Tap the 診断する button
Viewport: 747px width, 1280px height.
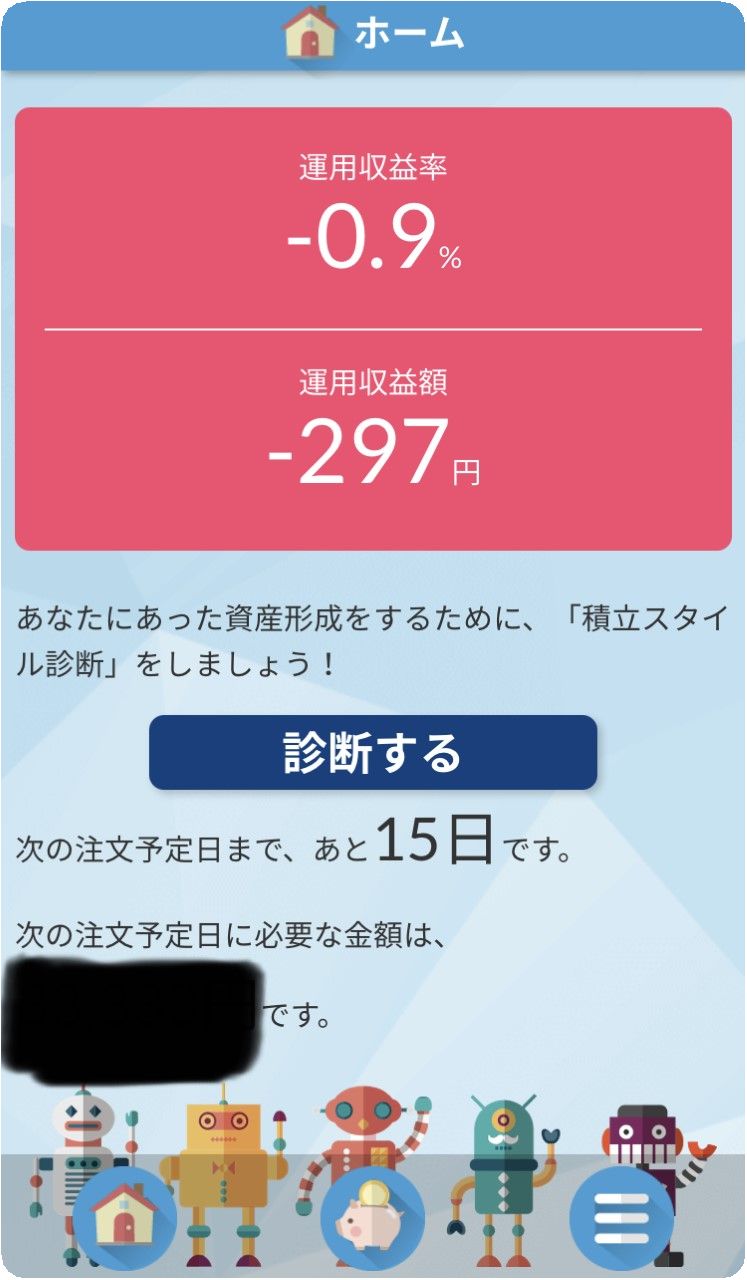pos(373,752)
